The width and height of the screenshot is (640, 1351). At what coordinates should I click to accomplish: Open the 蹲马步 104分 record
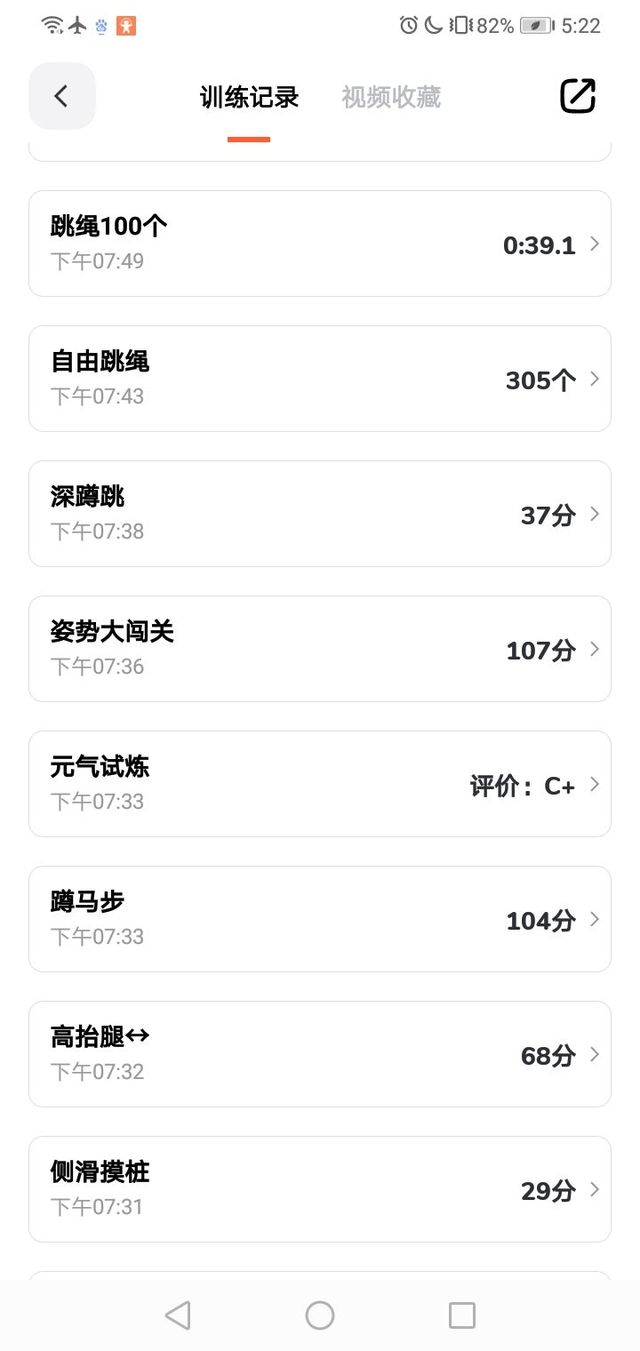click(320, 918)
